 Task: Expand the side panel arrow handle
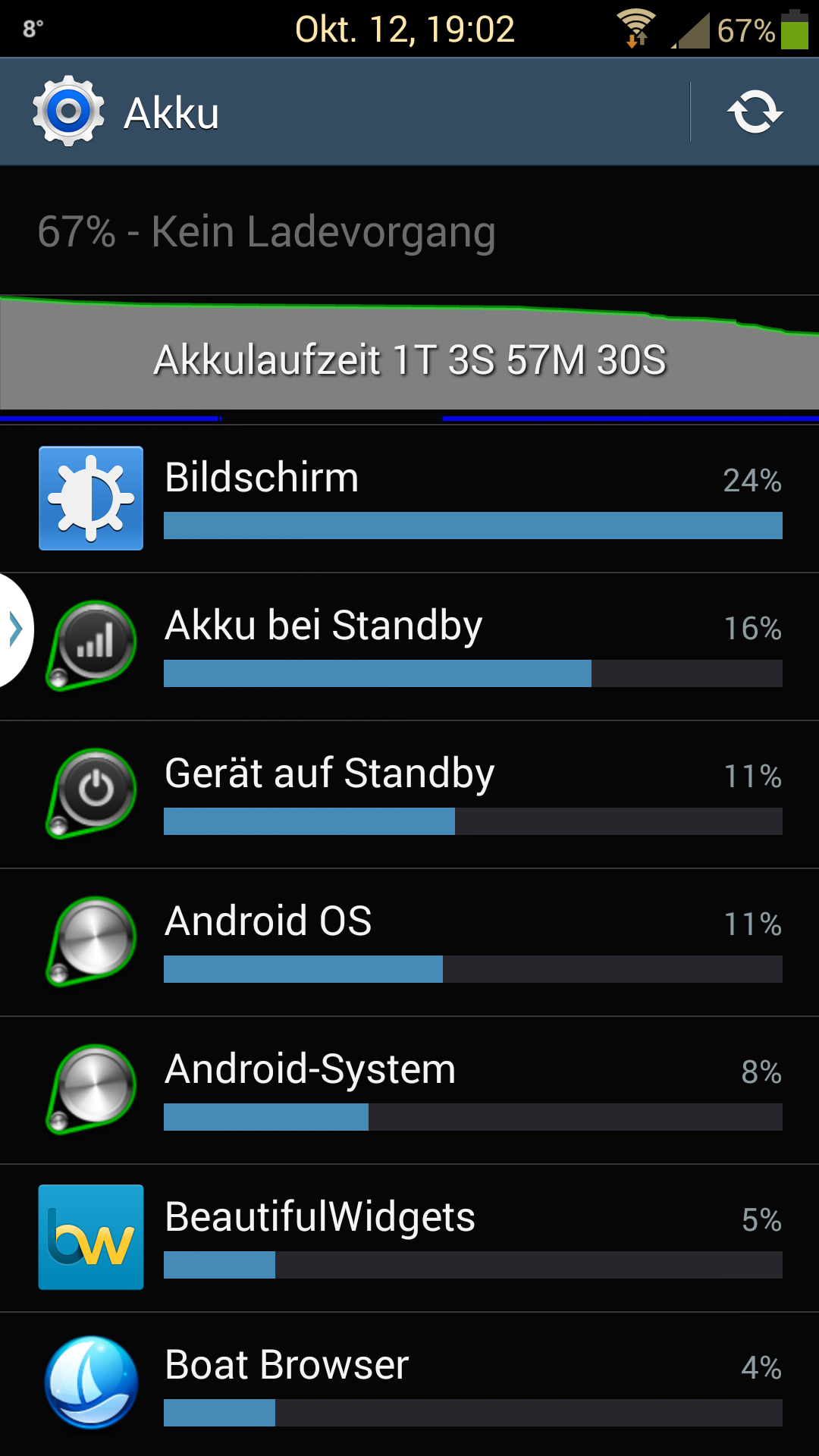tap(15, 629)
